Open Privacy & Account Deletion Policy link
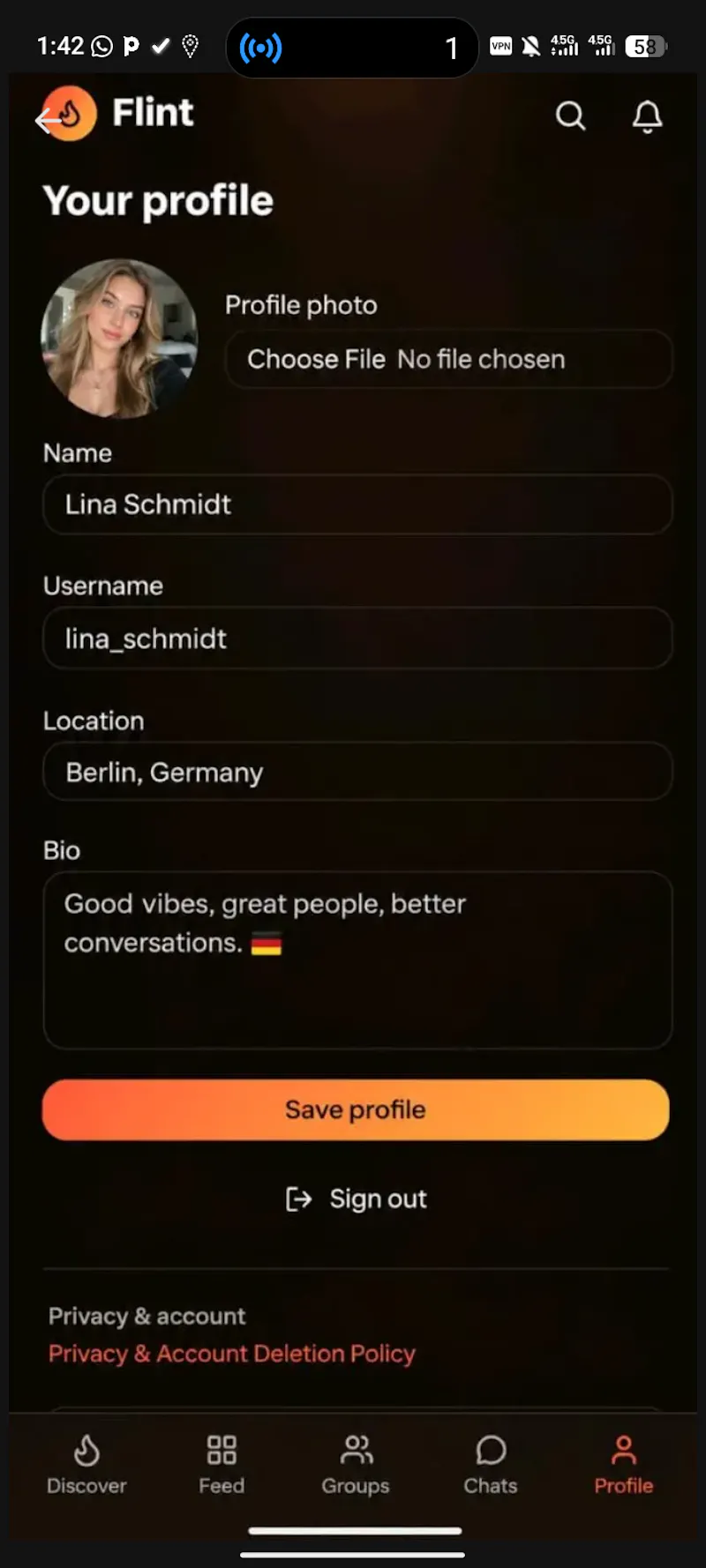This screenshot has width=706, height=1568. [231, 1354]
